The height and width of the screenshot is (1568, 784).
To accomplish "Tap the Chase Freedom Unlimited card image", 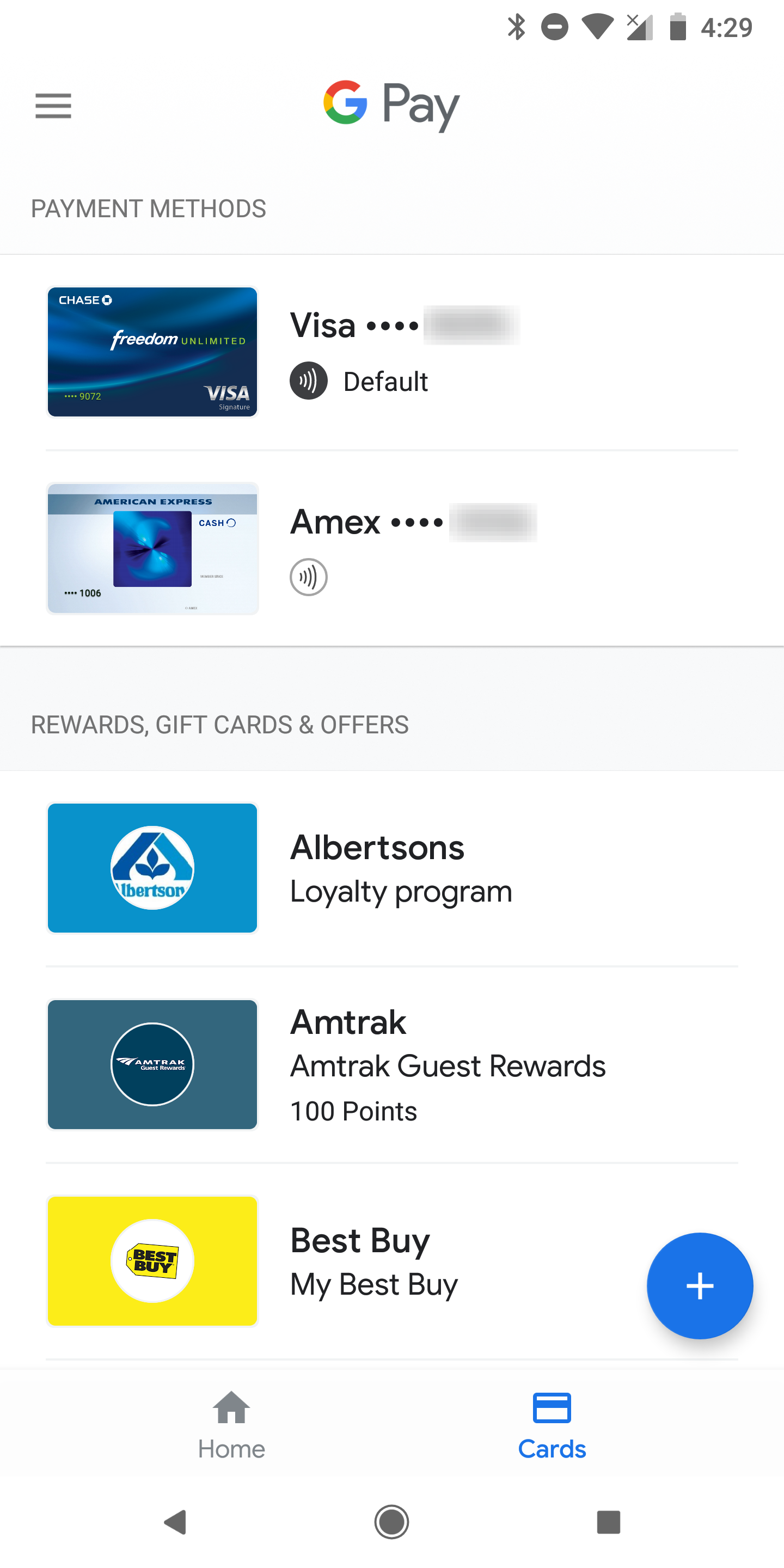I will point(151,352).
